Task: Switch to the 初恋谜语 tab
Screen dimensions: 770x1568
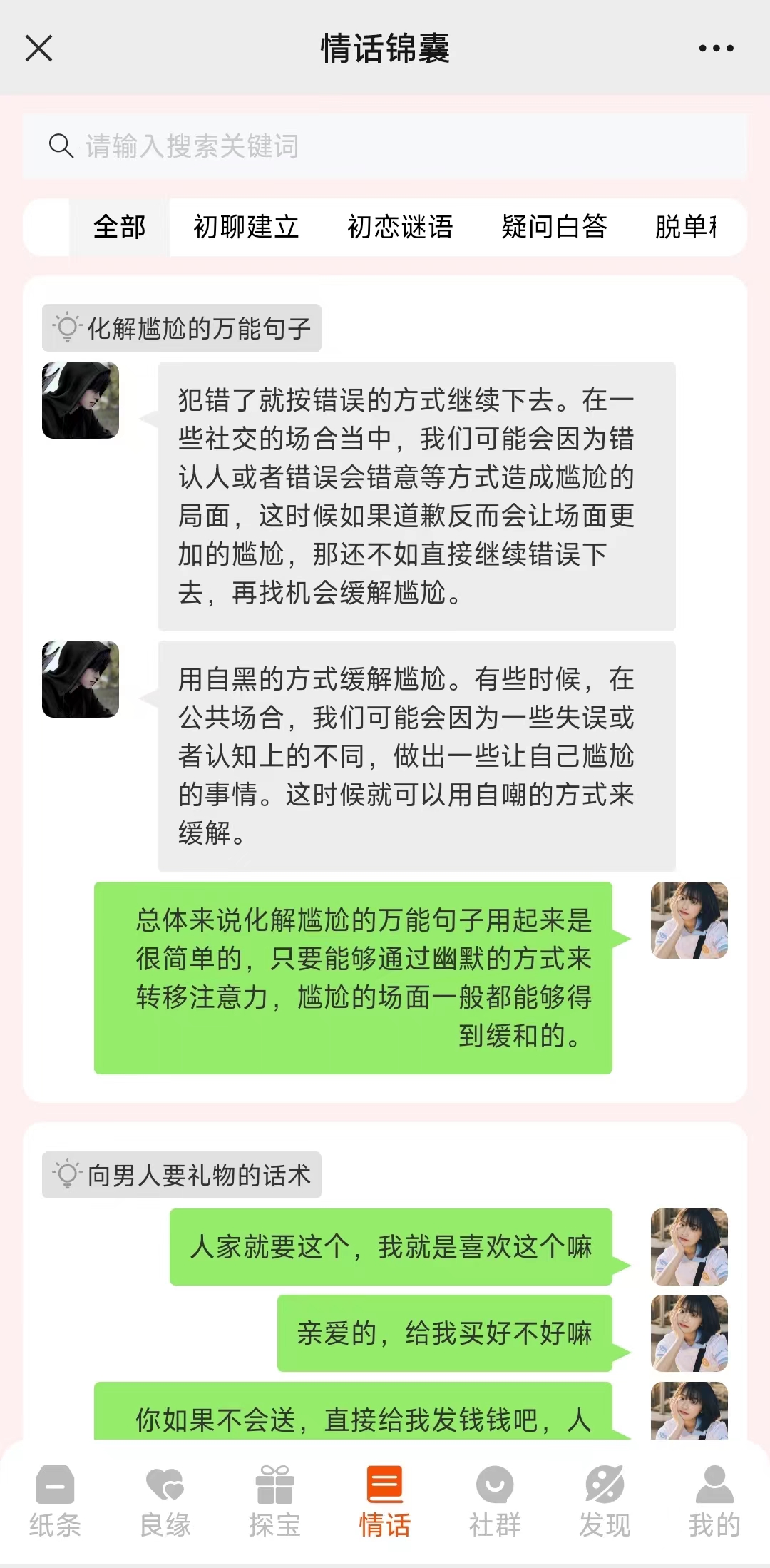Action: pyautogui.click(x=400, y=227)
